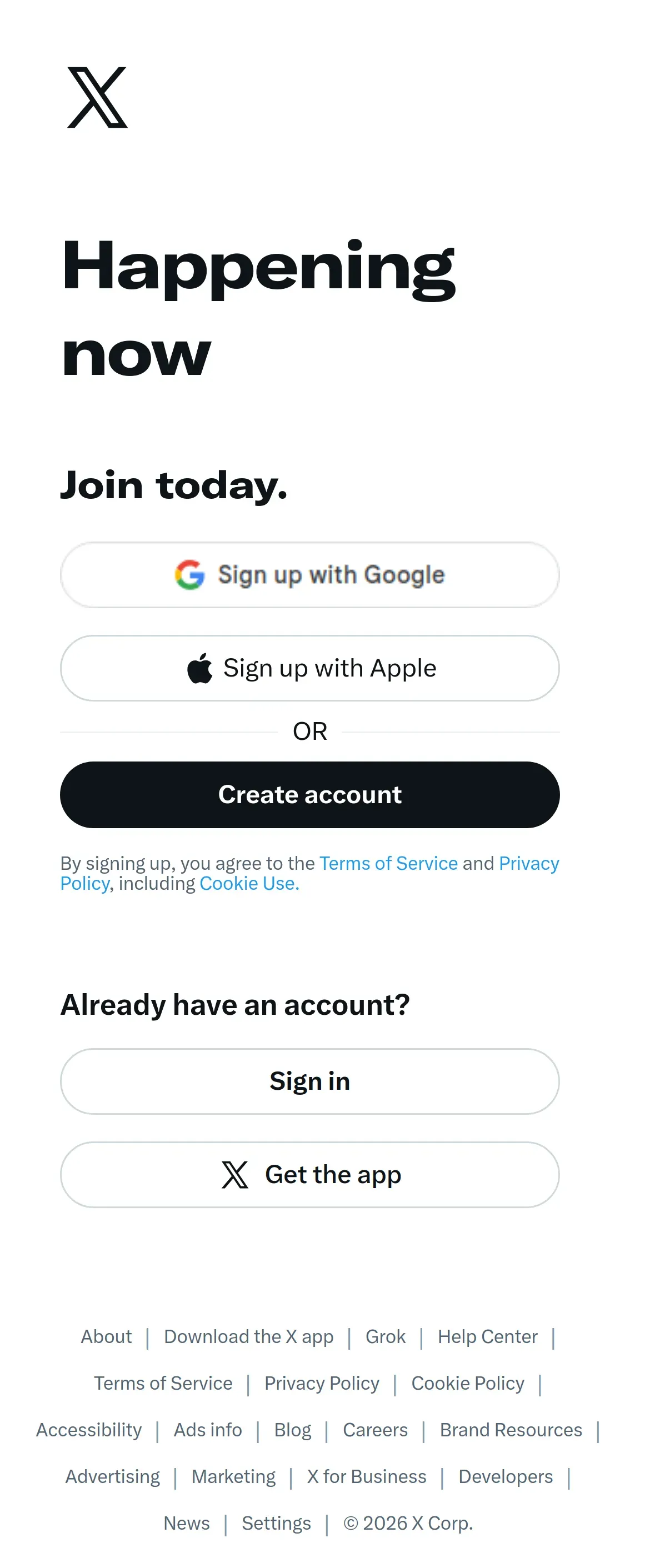Open Brand Resources
Screen dimensions: 650x1568
pos(511,1430)
